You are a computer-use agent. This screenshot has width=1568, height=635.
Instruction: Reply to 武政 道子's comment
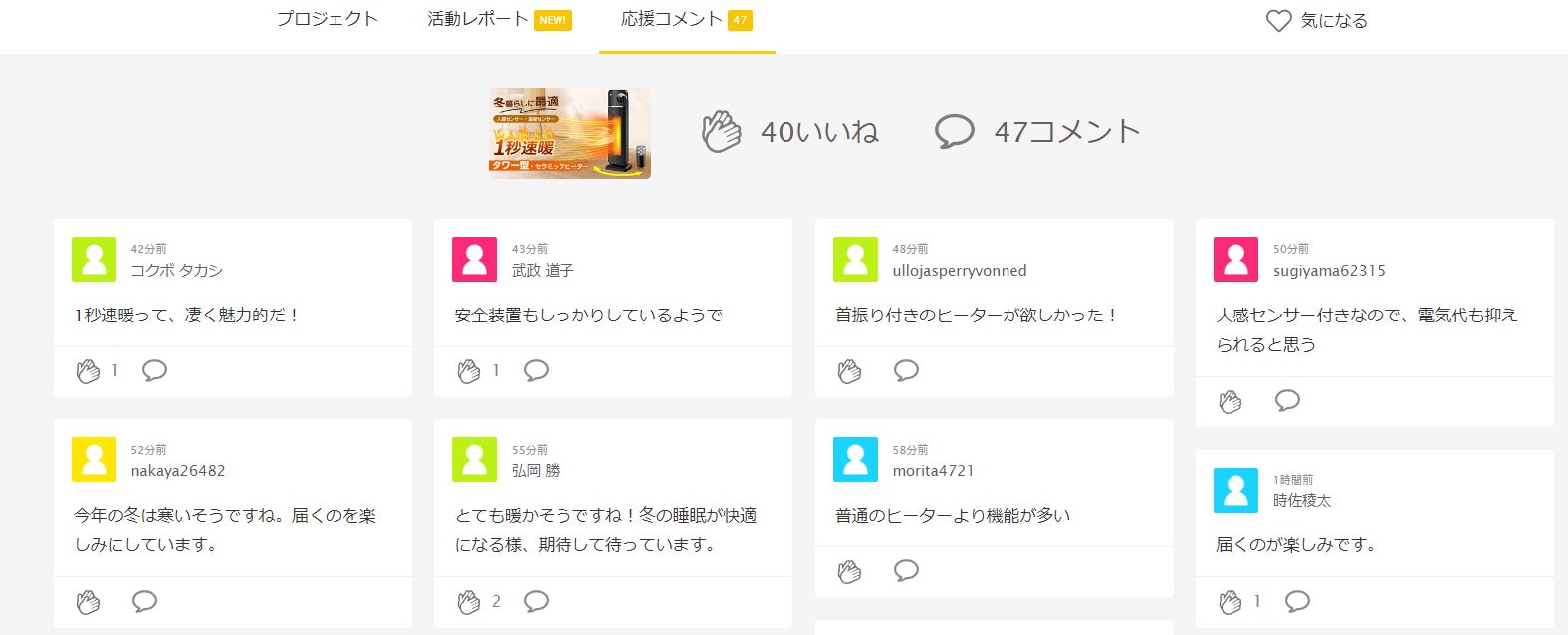[536, 371]
